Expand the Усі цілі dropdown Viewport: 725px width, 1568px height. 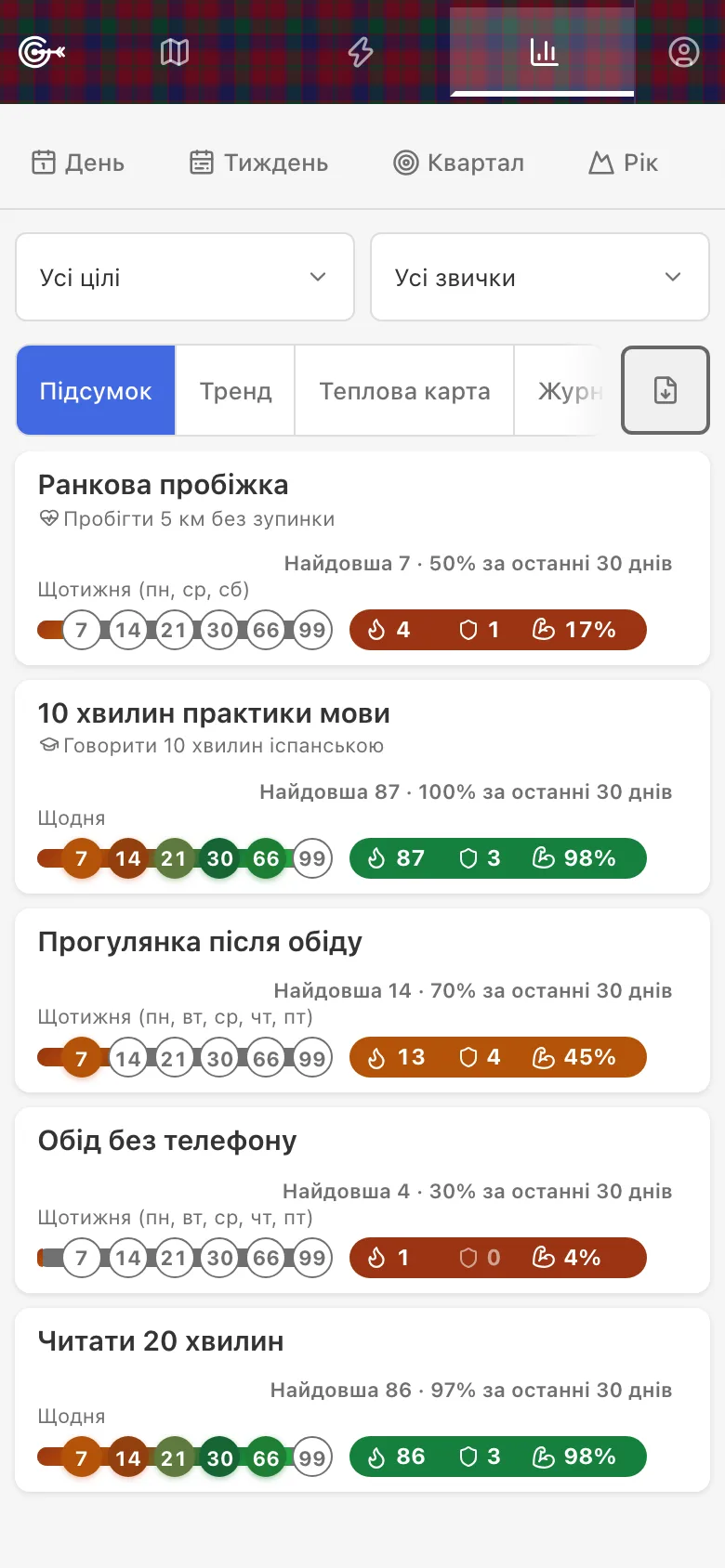185,277
